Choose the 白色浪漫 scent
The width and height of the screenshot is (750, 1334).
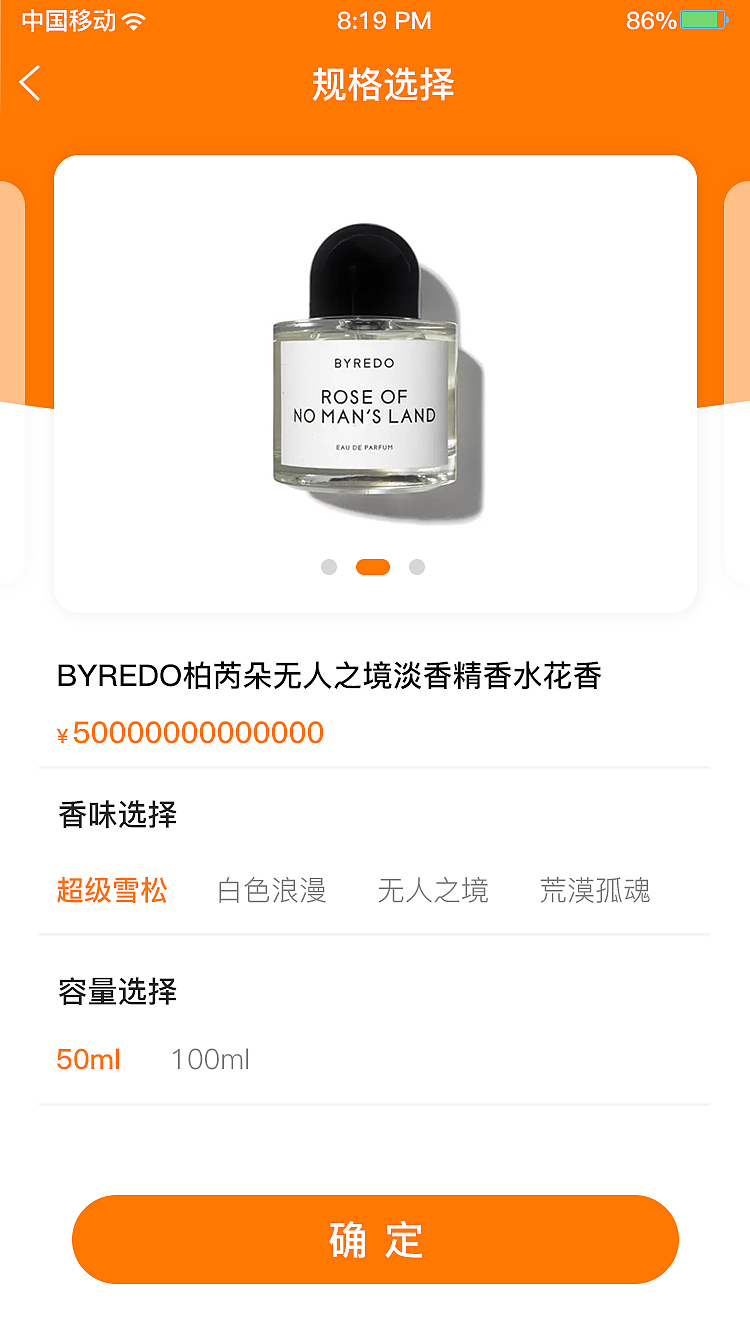(272, 890)
